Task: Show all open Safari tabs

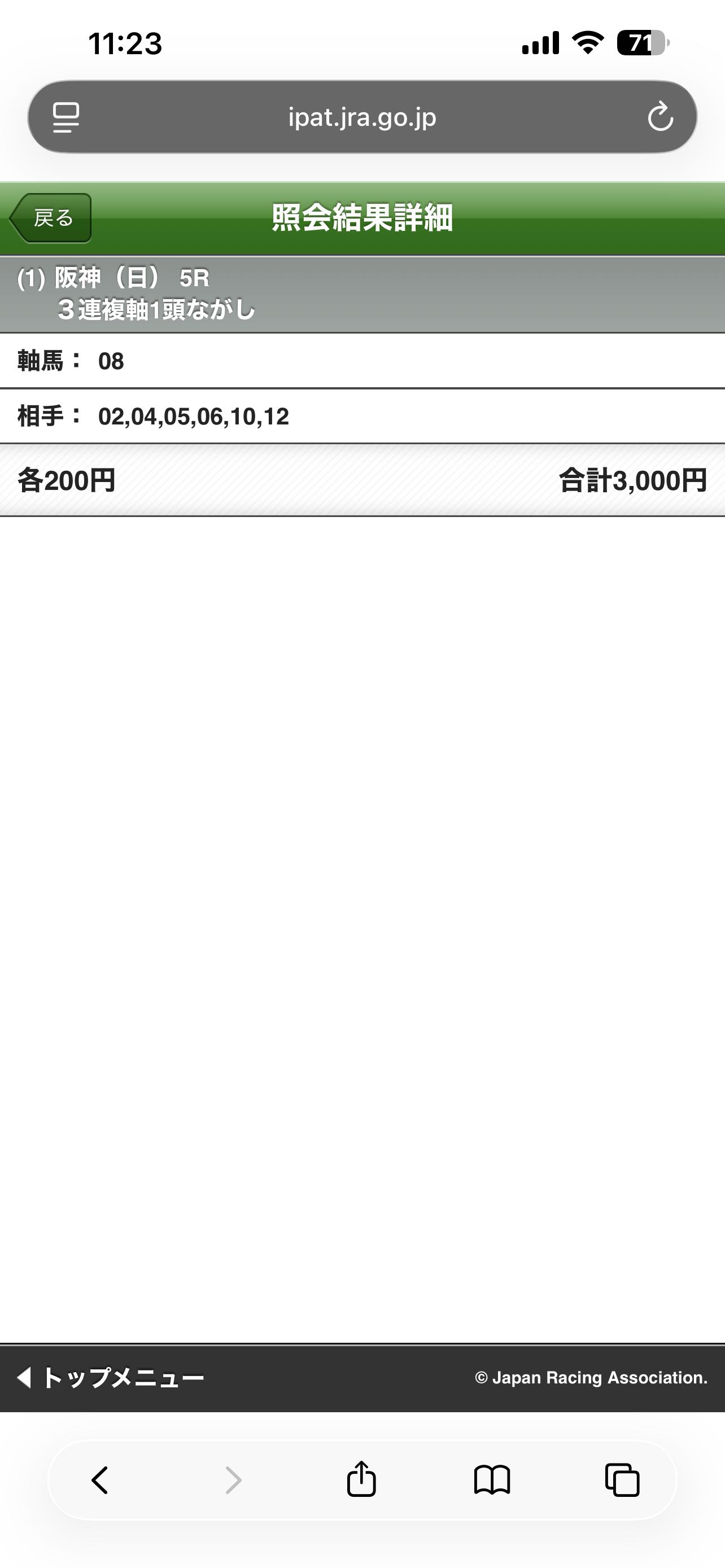Action: [x=622, y=1480]
